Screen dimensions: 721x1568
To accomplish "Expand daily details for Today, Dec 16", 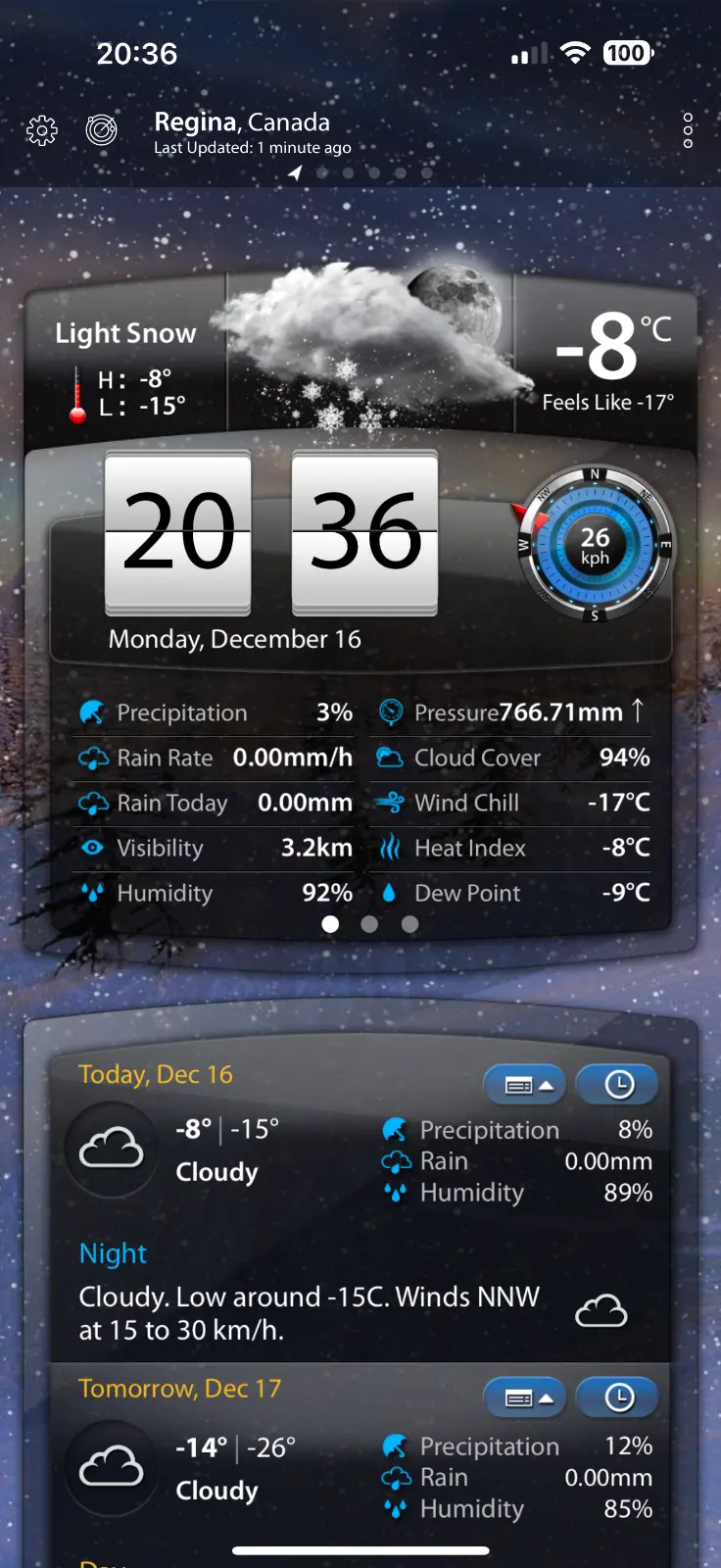I will pos(525,1085).
